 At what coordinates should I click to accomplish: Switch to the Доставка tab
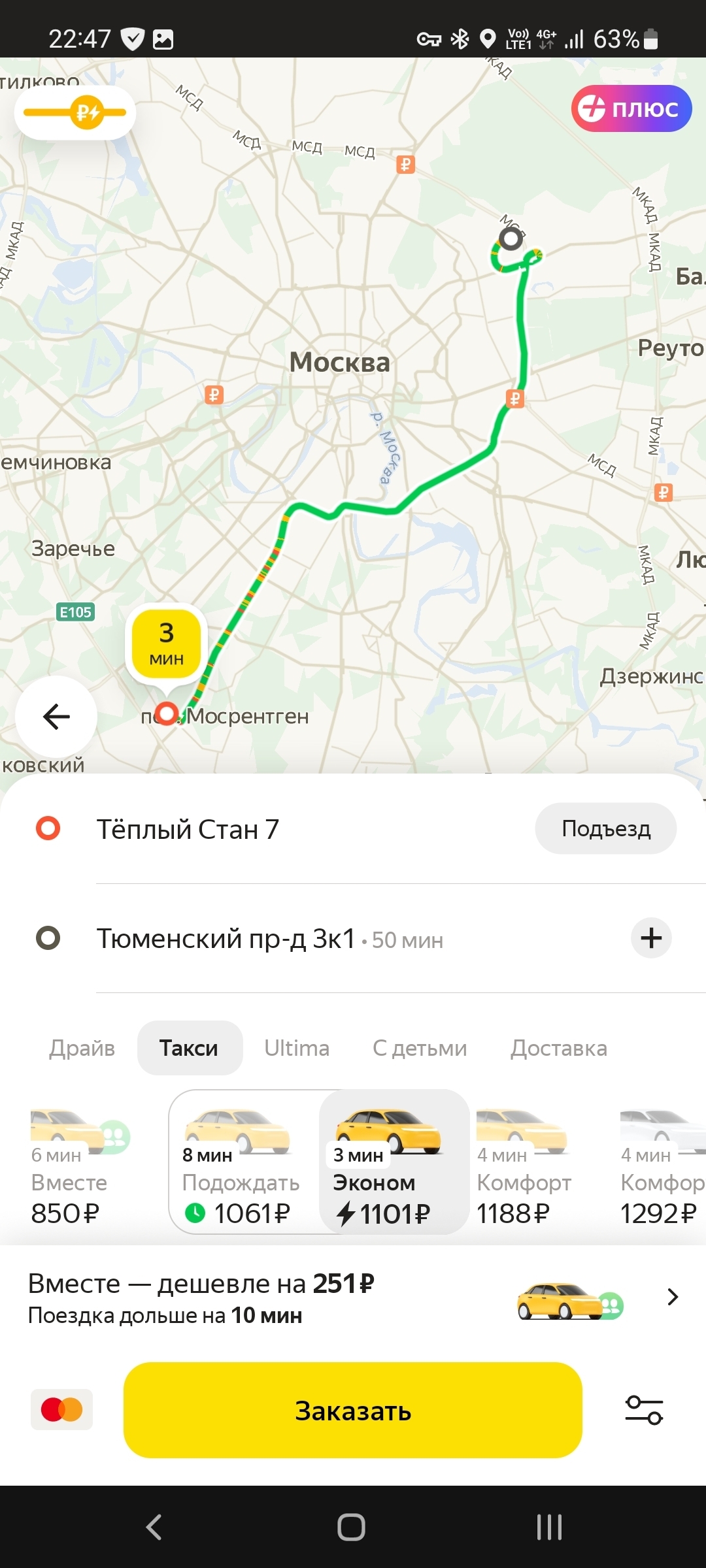coord(558,1048)
